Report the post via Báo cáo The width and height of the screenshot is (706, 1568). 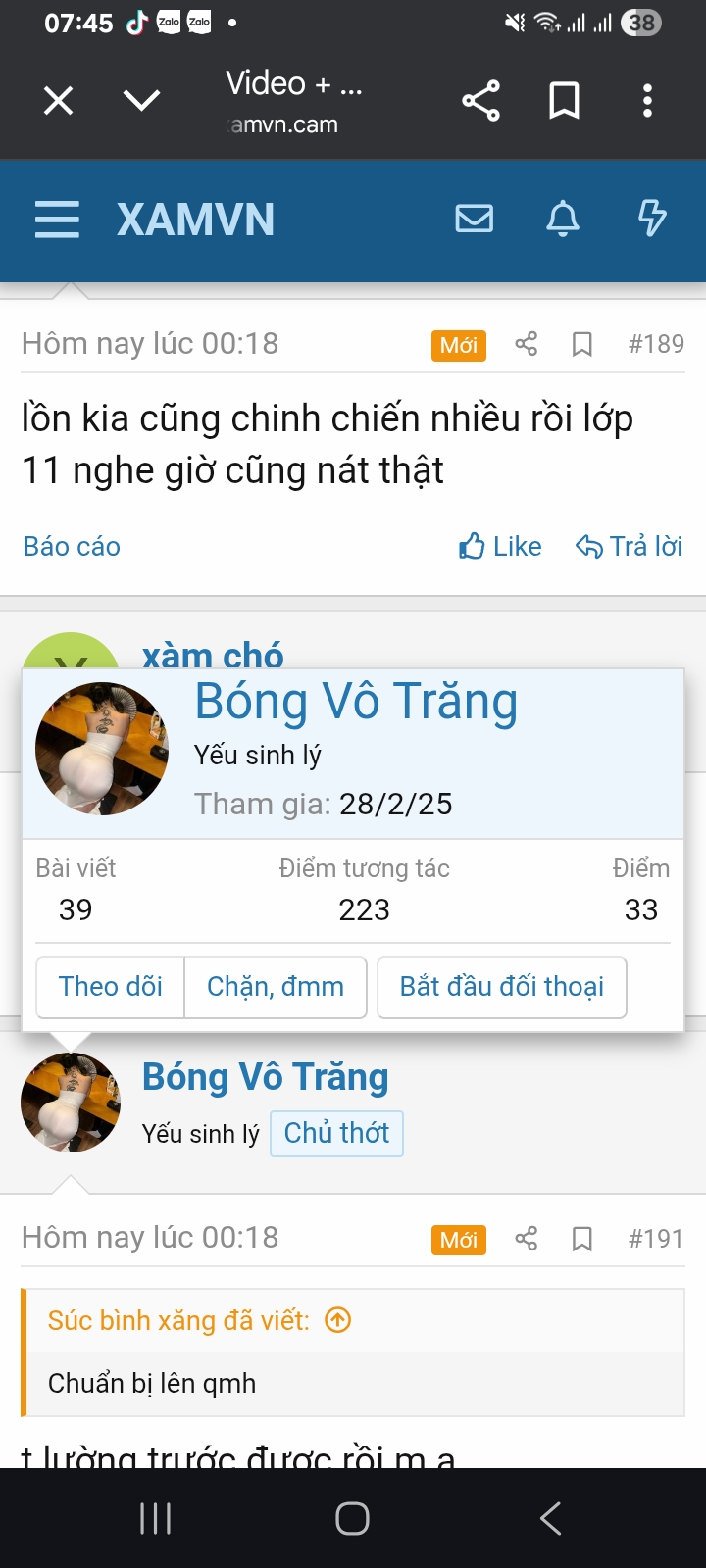coord(72,546)
